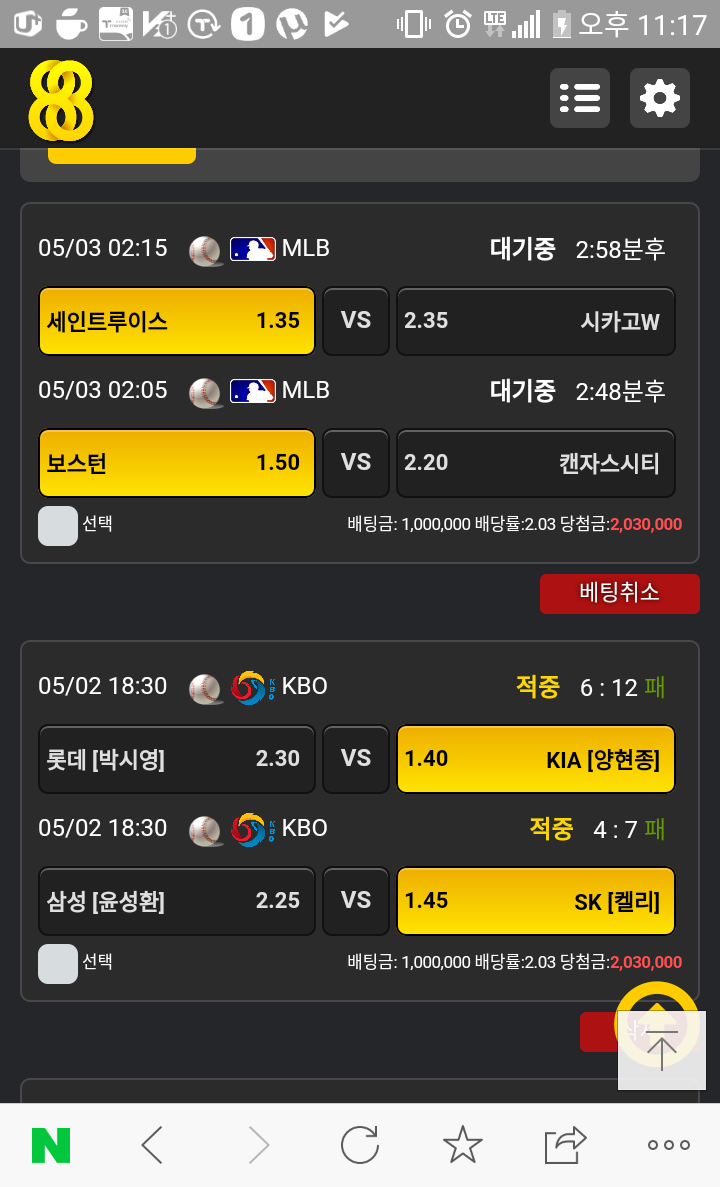Open the settings gear
The width and height of the screenshot is (720, 1187).
[x=659, y=98]
